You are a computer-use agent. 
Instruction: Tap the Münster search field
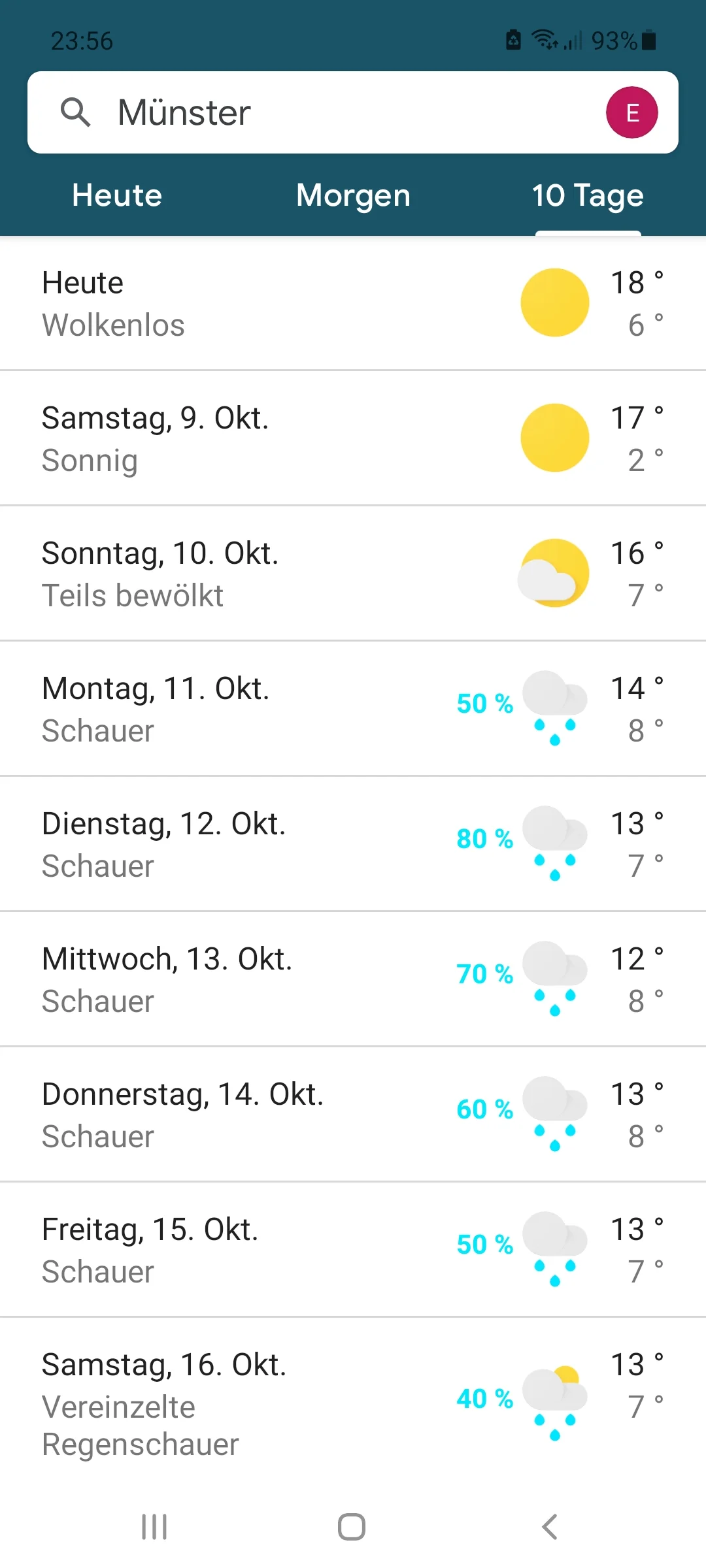coord(327,112)
